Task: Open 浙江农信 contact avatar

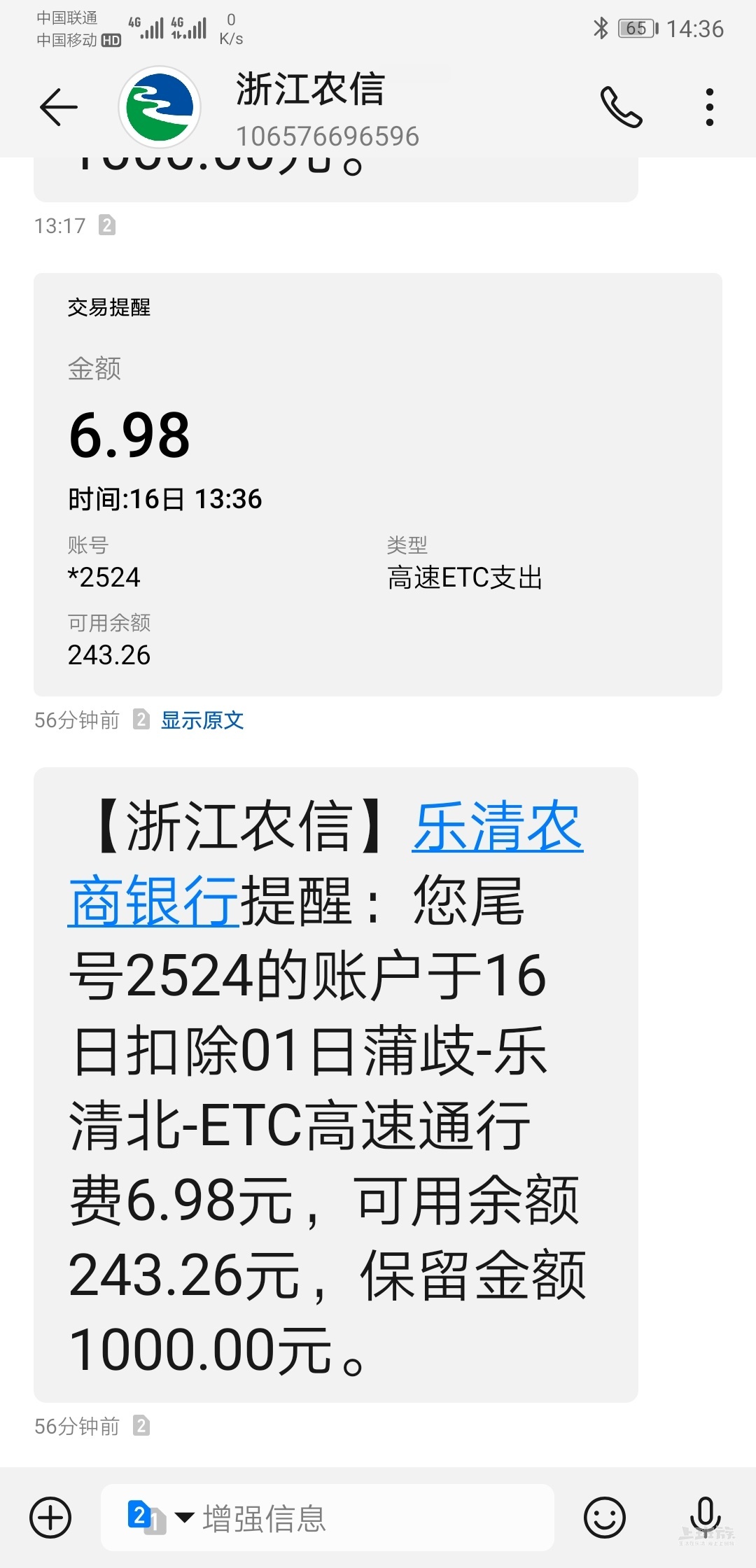Action: (160, 107)
